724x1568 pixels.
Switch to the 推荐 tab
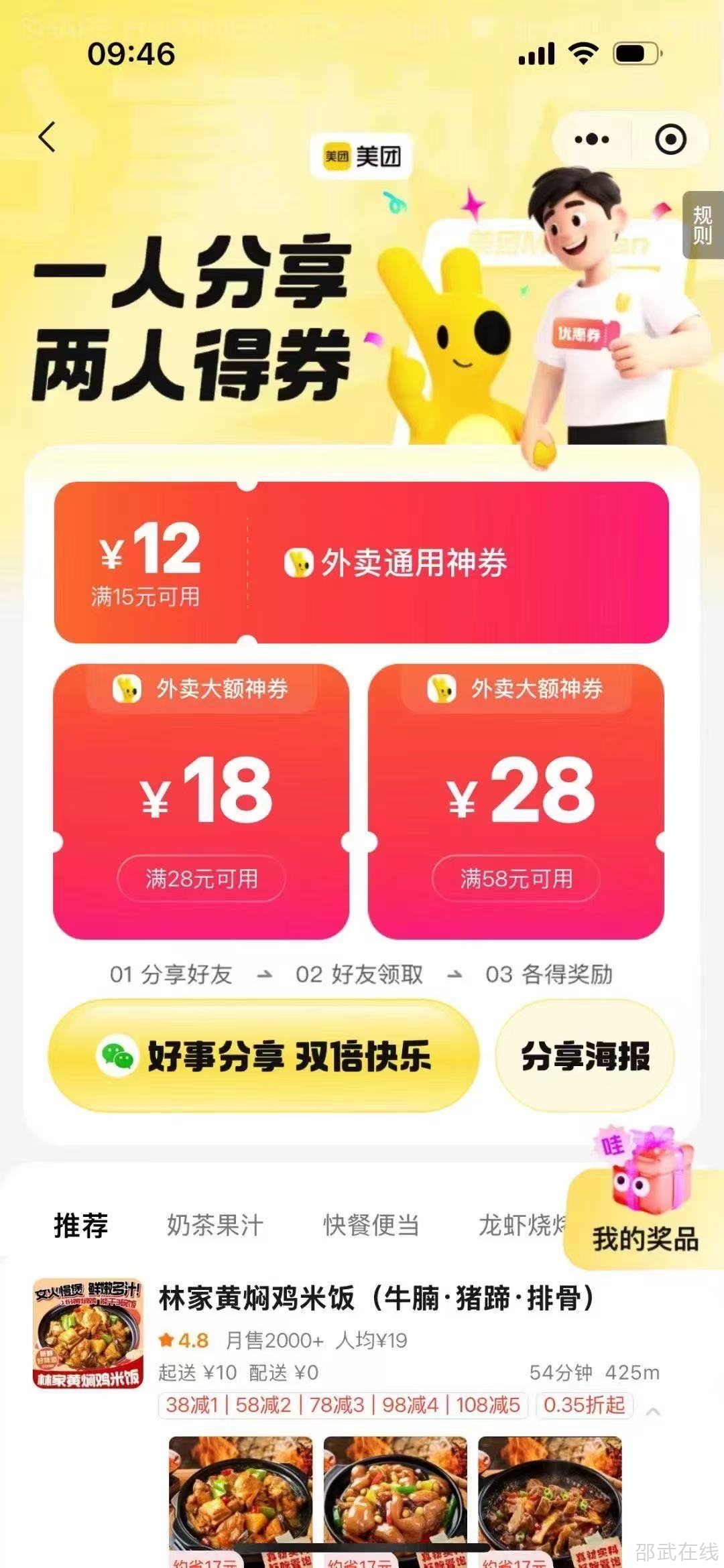pos(80,1226)
